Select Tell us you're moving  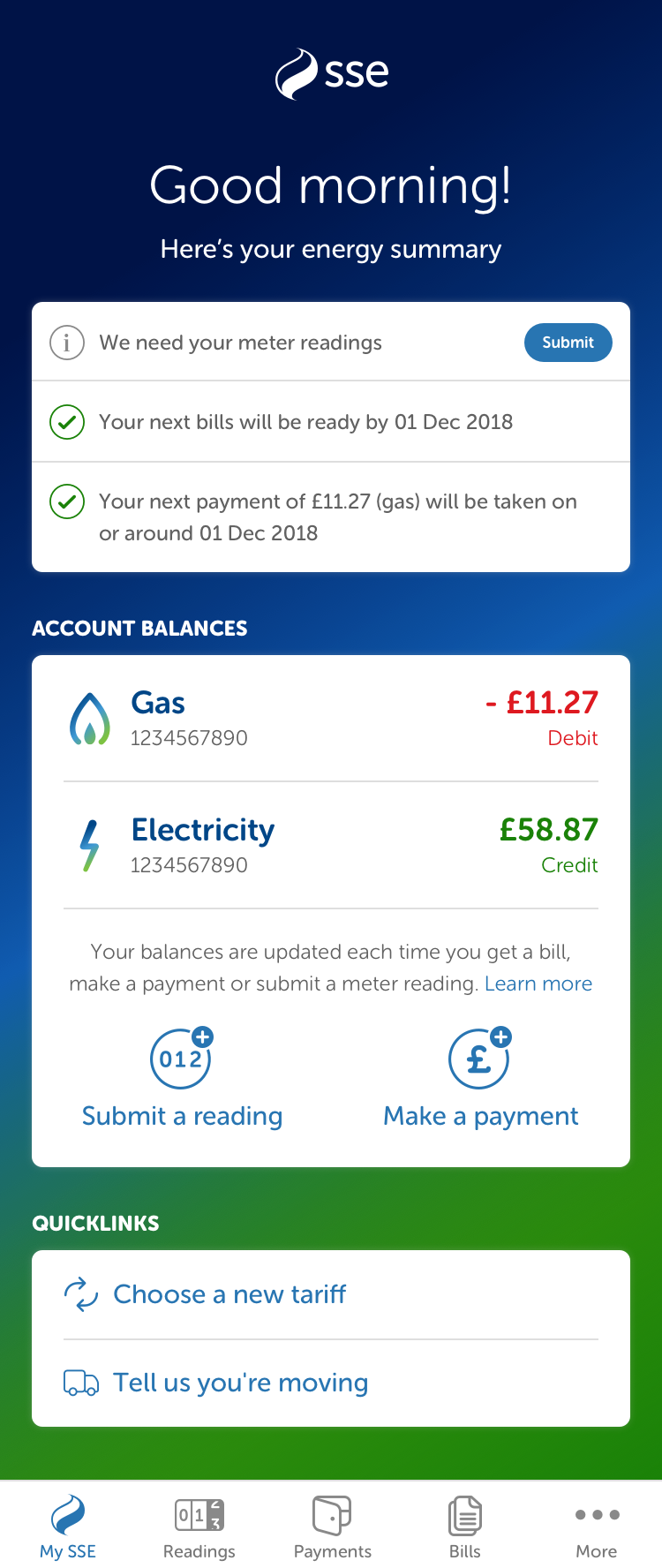click(x=240, y=1383)
